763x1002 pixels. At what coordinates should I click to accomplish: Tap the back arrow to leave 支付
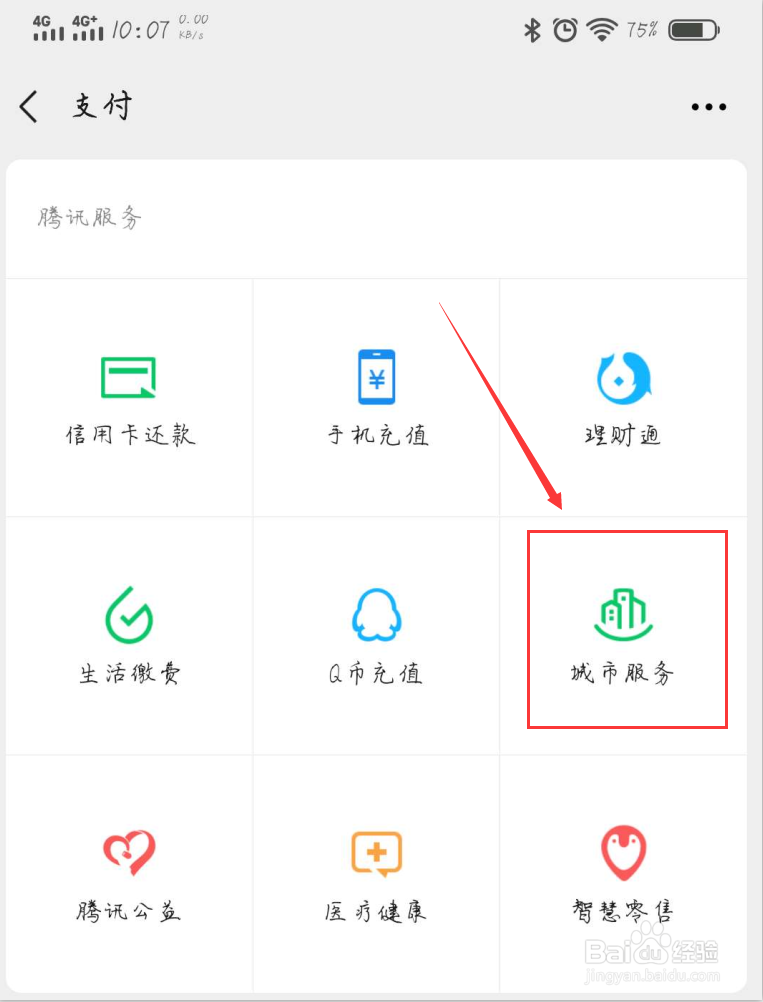coord(28,106)
